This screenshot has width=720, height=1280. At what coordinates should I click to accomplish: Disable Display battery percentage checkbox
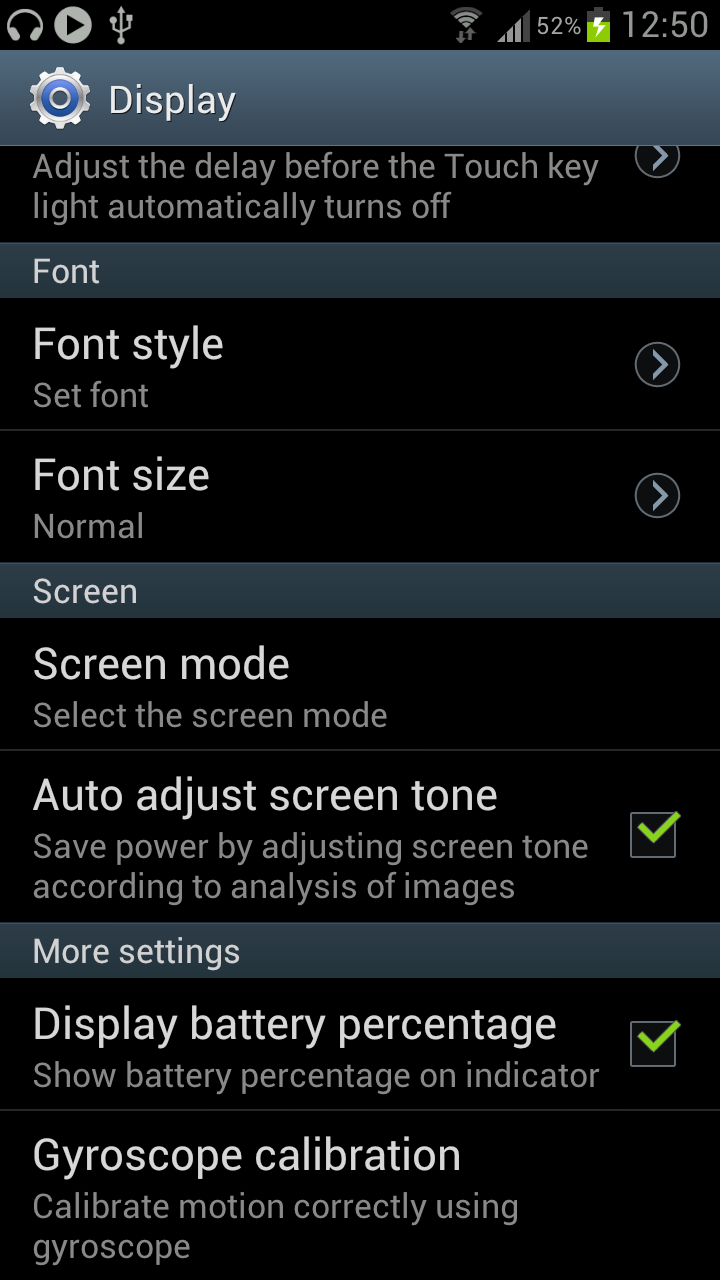653,1044
